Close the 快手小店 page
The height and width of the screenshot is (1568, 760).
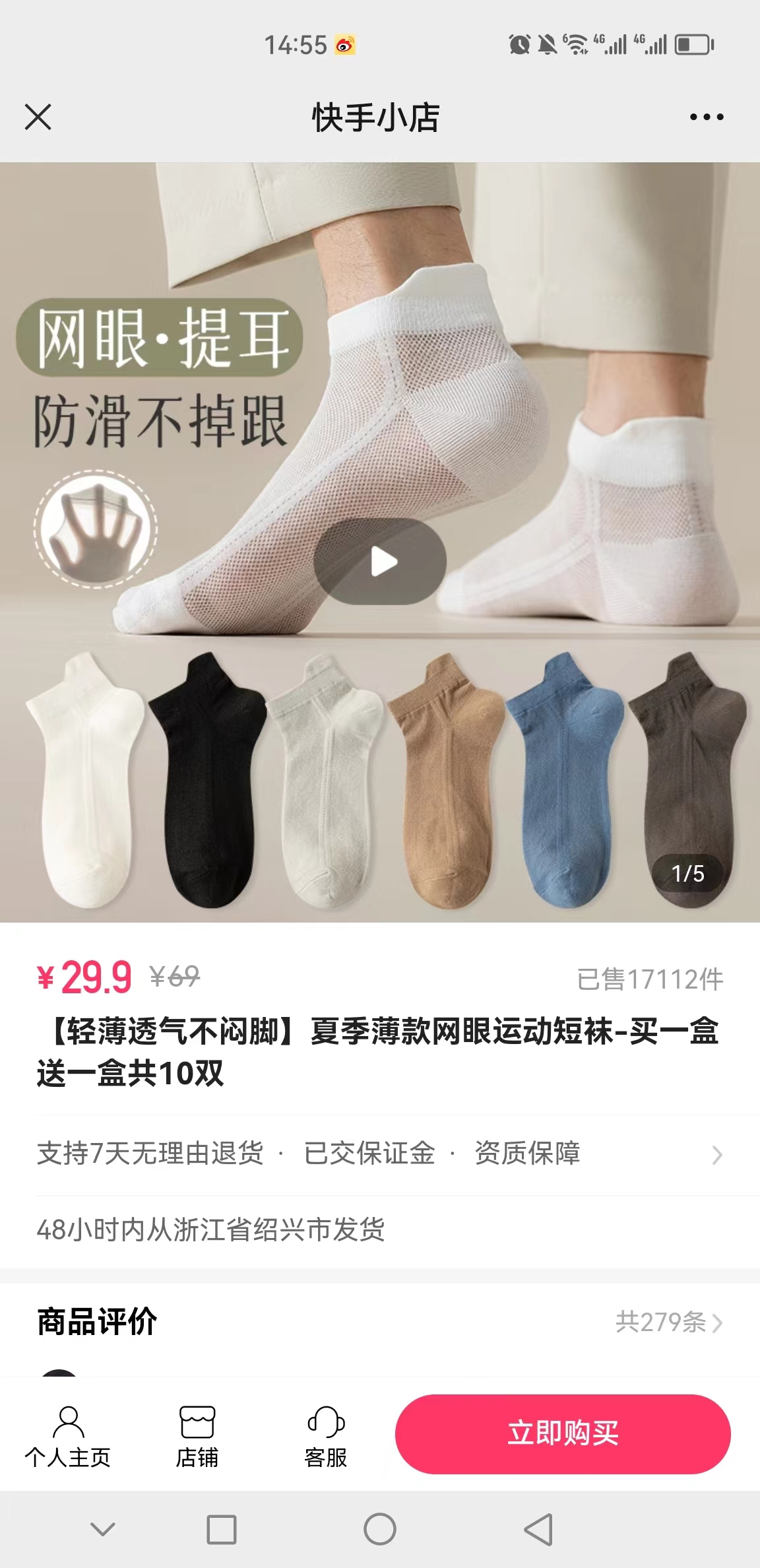[38, 117]
